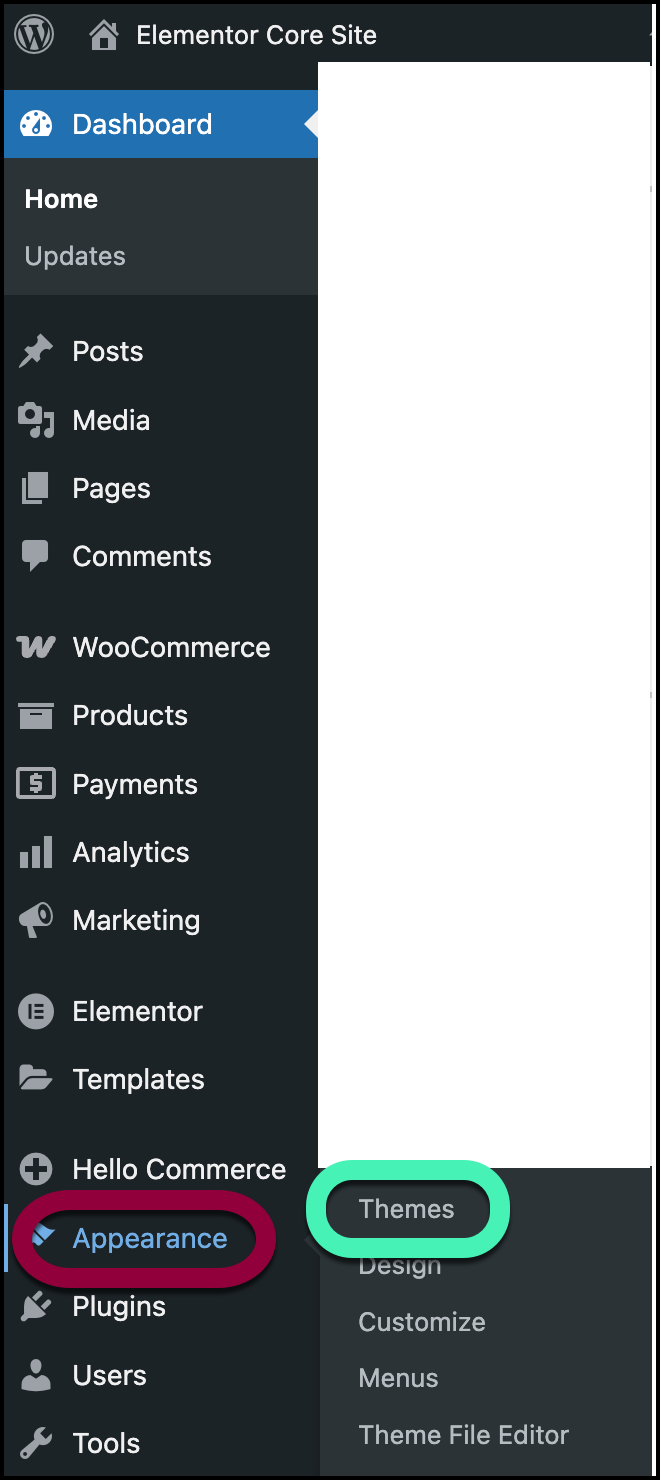
Task: Open the WooCommerce menu
Action: (x=161, y=647)
